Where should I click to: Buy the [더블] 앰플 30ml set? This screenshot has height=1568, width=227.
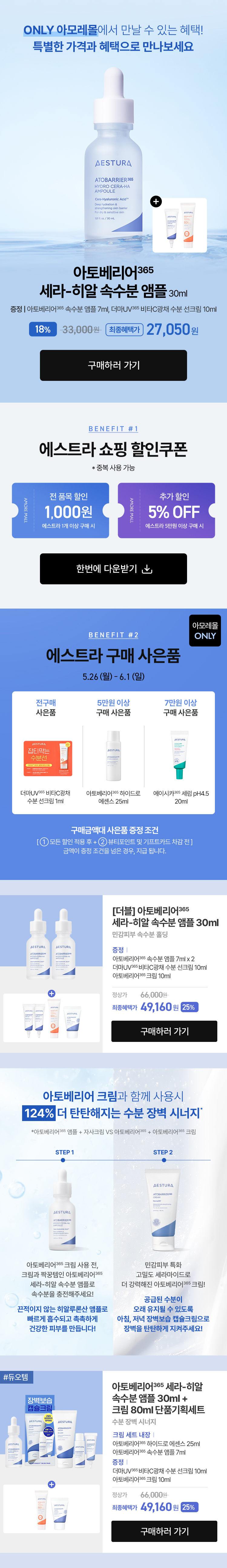164,1031
